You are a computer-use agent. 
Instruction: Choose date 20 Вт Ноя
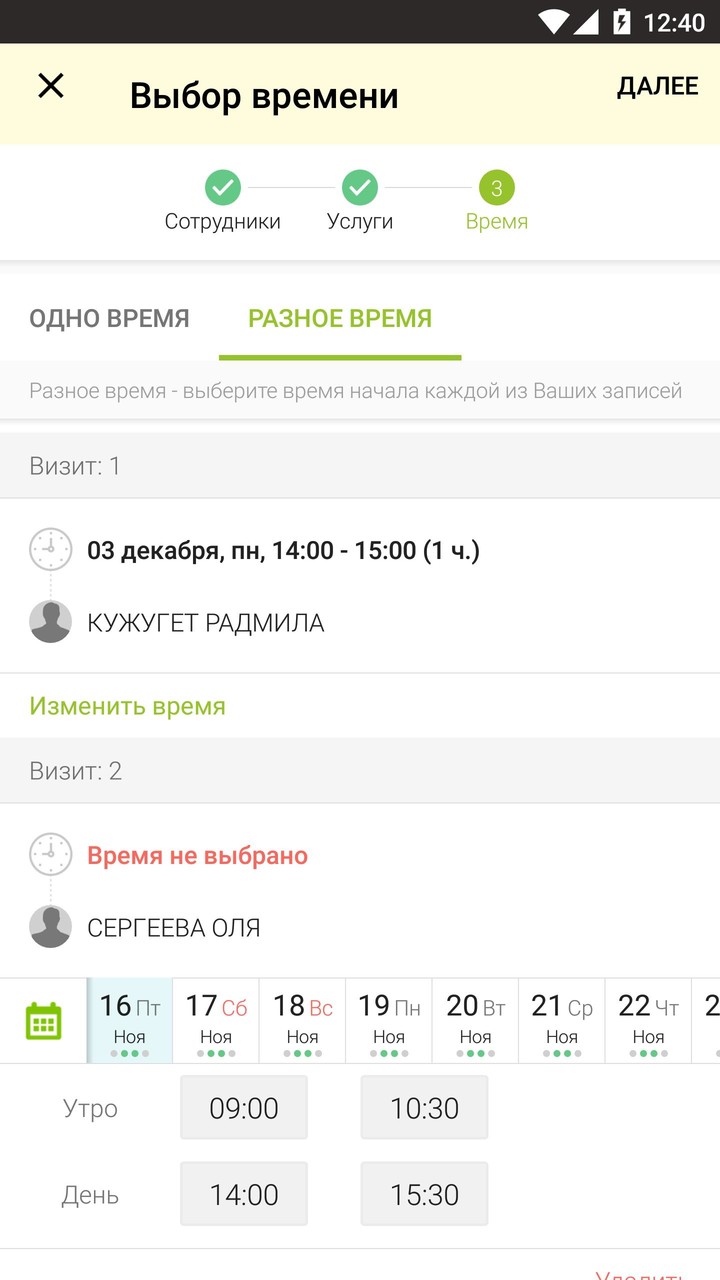point(476,1020)
